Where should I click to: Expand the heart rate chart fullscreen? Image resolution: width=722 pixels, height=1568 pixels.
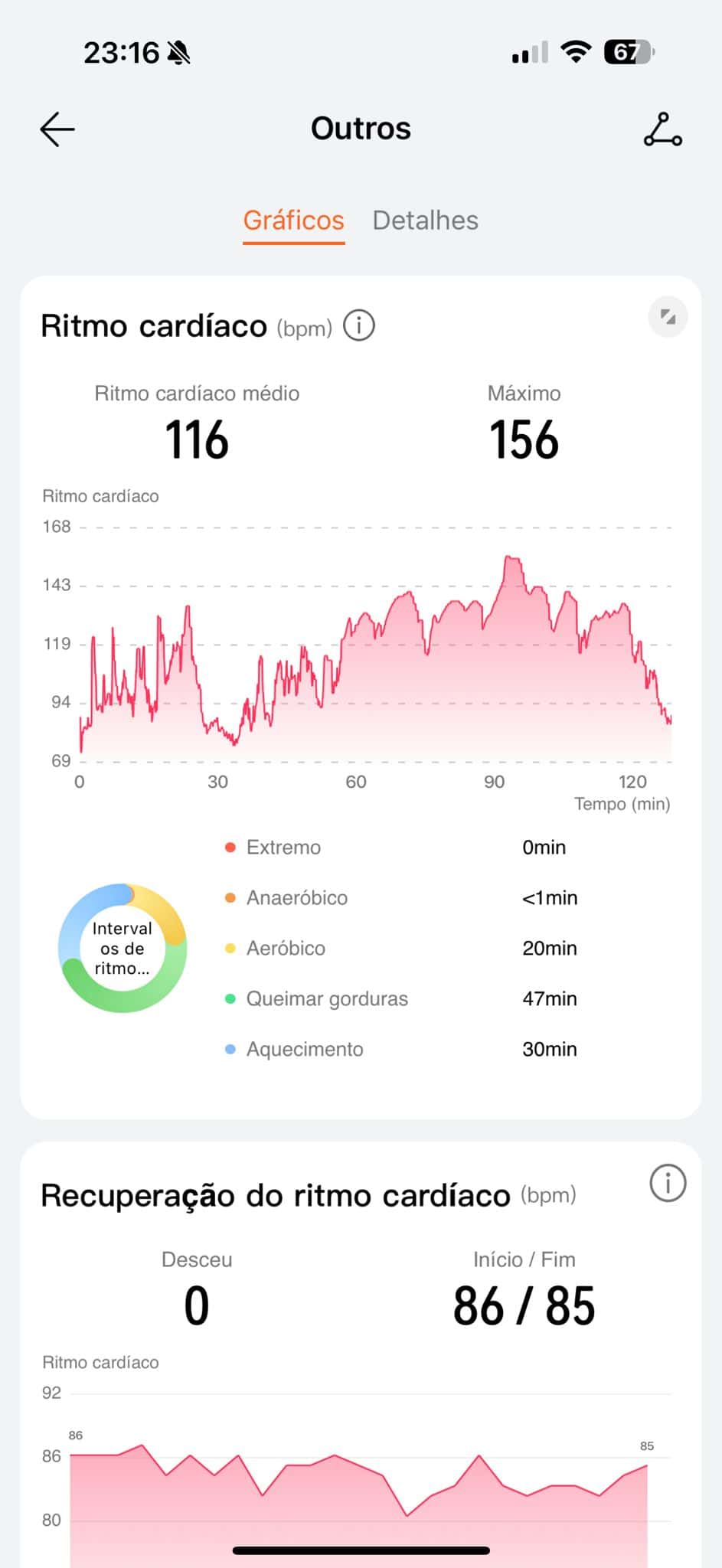[668, 317]
